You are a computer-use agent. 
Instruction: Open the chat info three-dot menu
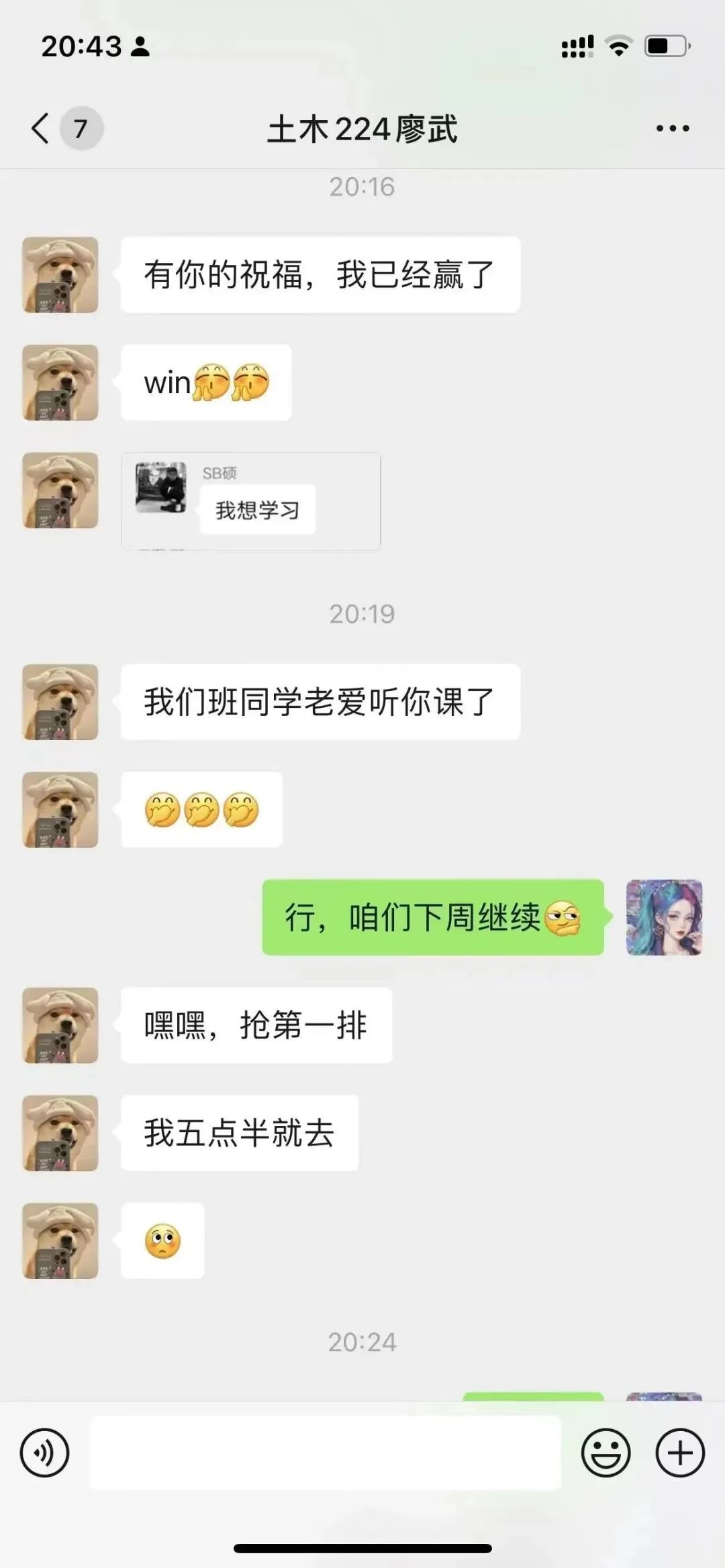(x=672, y=128)
